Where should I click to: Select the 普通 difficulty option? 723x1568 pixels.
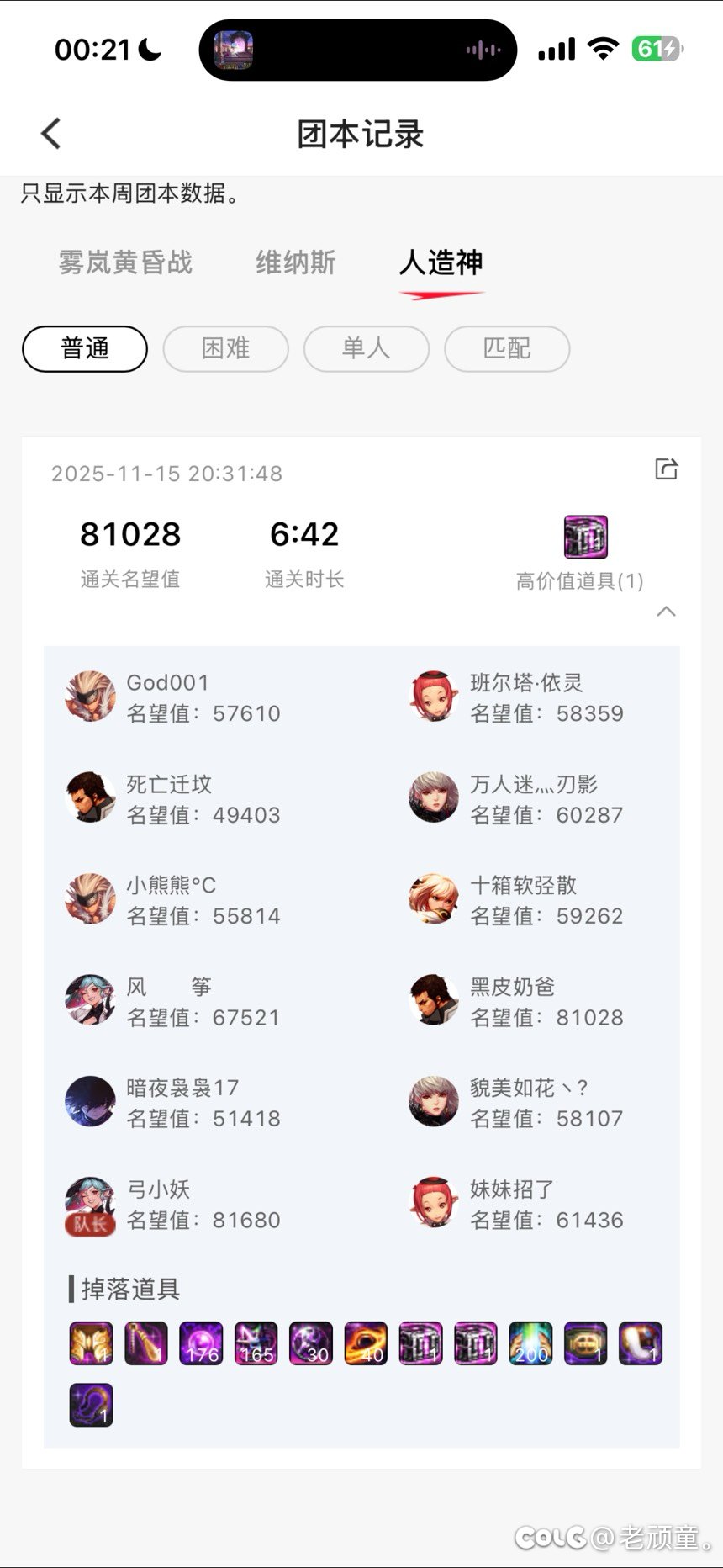[x=84, y=347]
